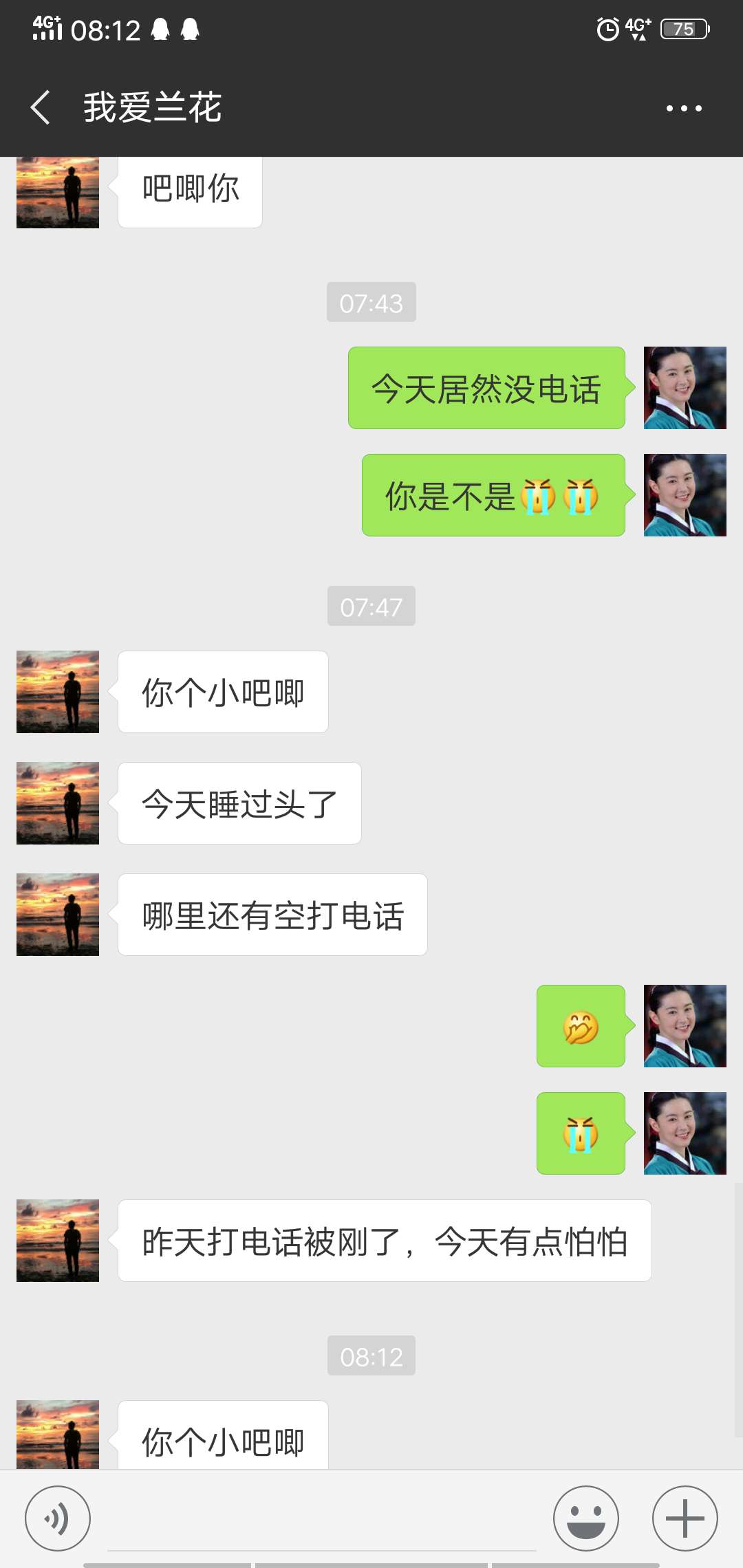Click the alarm clock icon in status bar
The image size is (743, 1568).
pyautogui.click(x=608, y=29)
